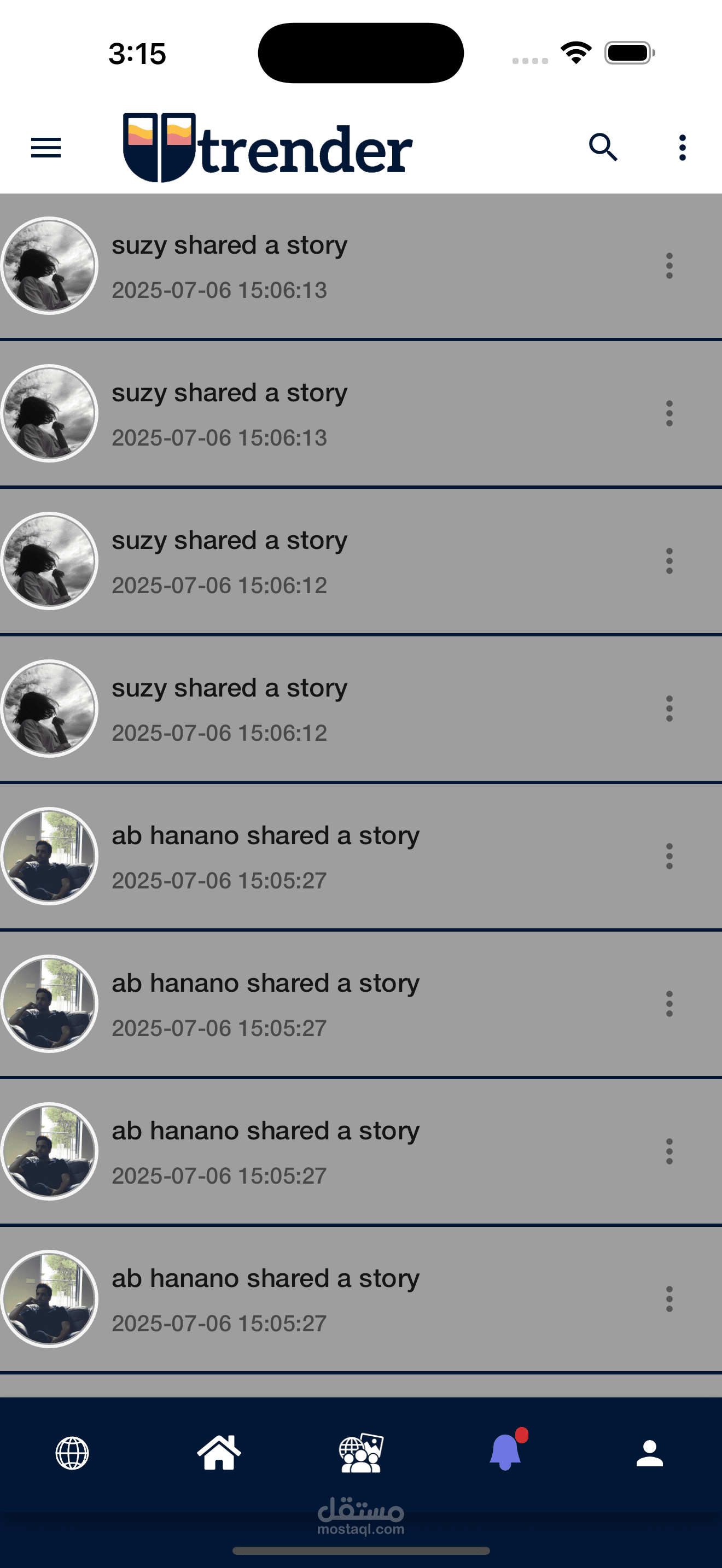The height and width of the screenshot is (1568, 722).
Task: Go to the Home tab
Action: tap(219, 1452)
